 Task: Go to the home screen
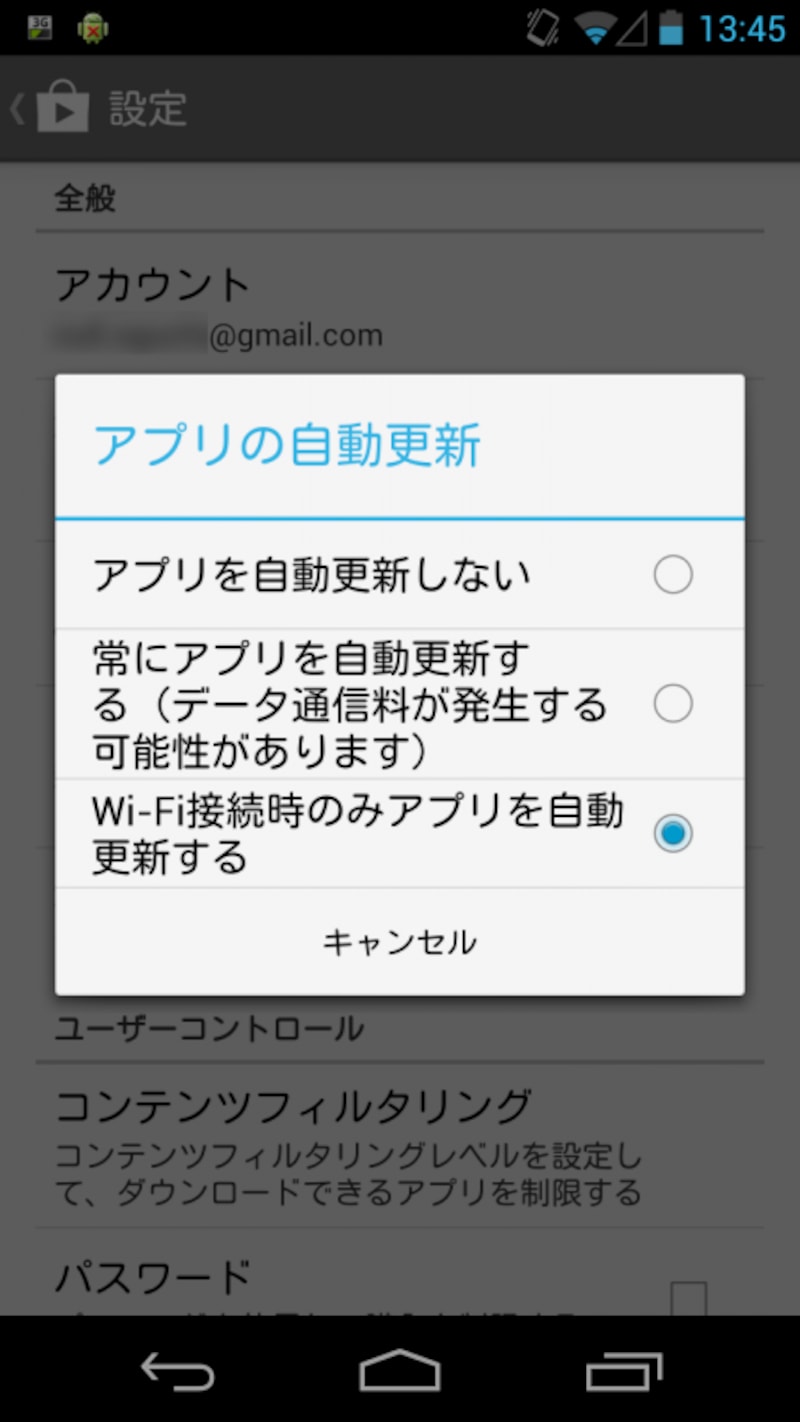[x=399, y=1371]
